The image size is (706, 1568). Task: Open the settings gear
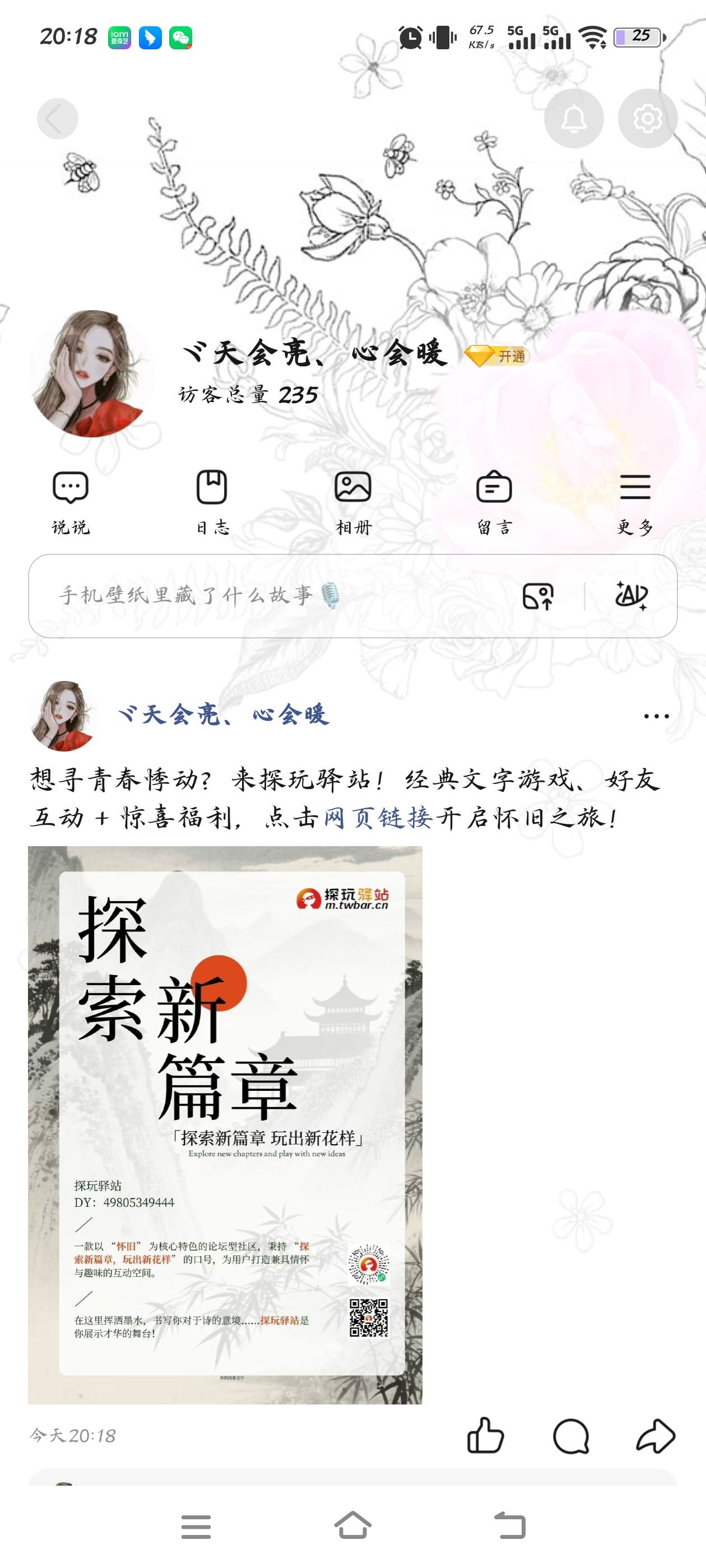pyautogui.click(x=648, y=119)
